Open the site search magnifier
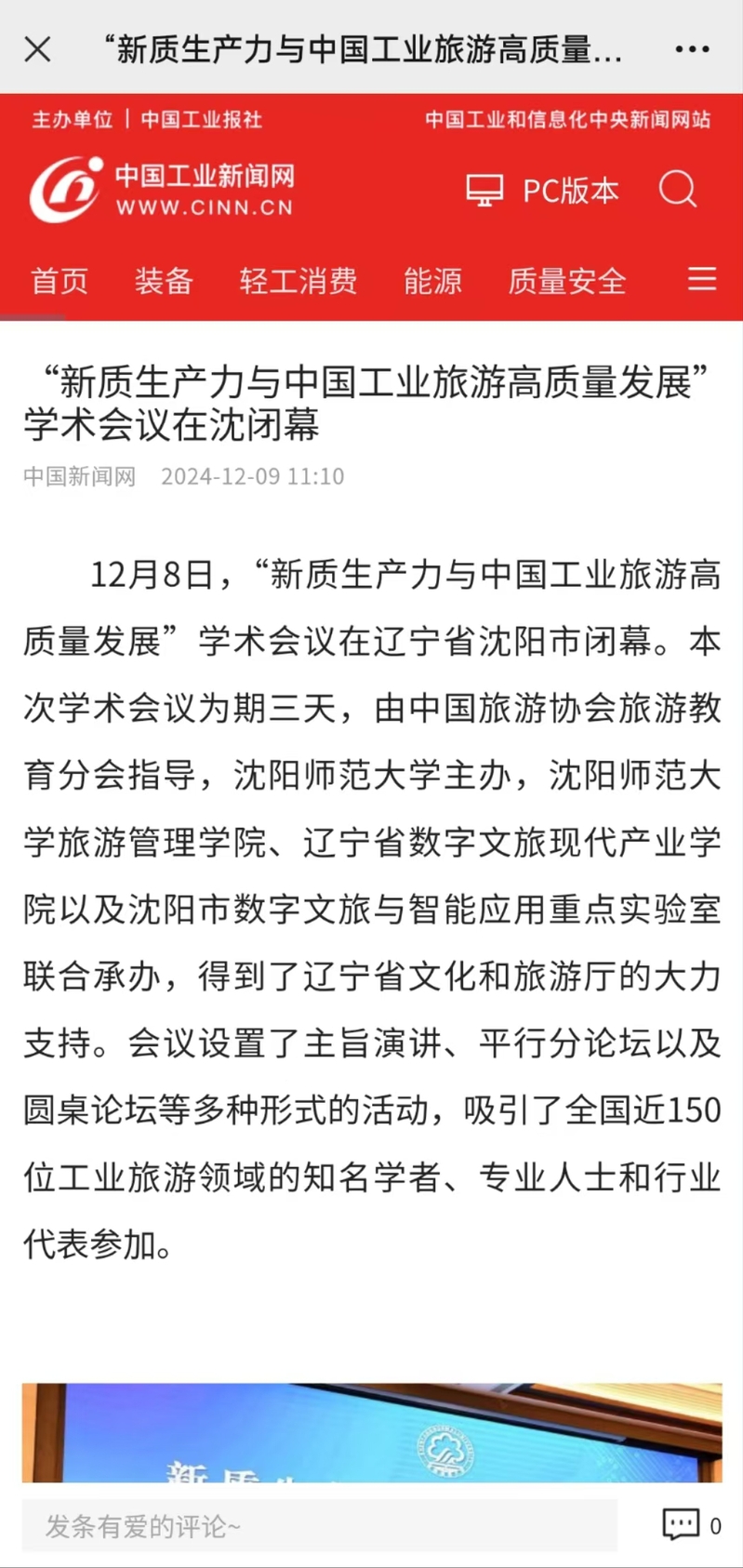Image resolution: width=743 pixels, height=1568 pixels. coord(678,189)
